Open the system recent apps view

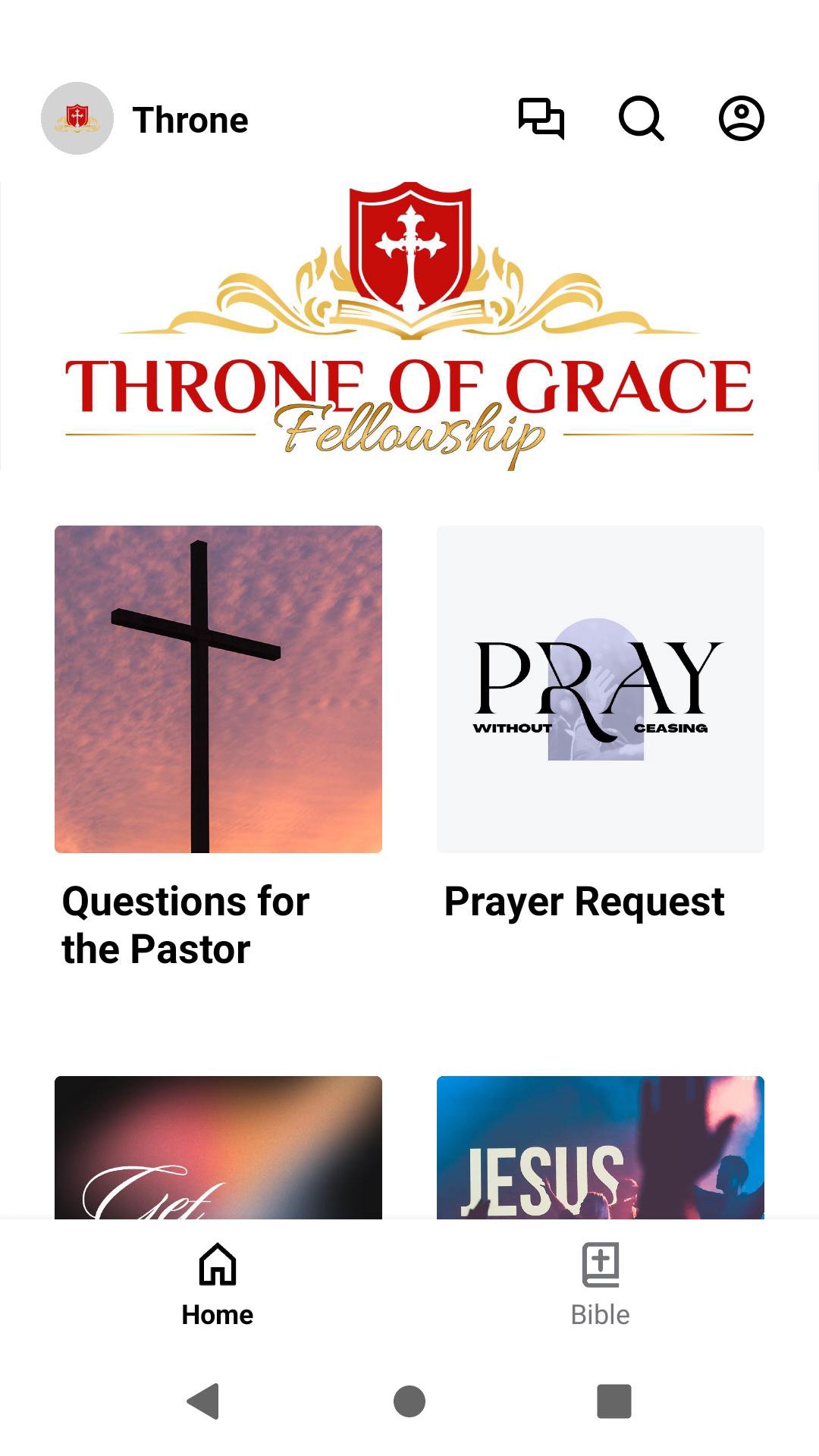pos(614,1401)
